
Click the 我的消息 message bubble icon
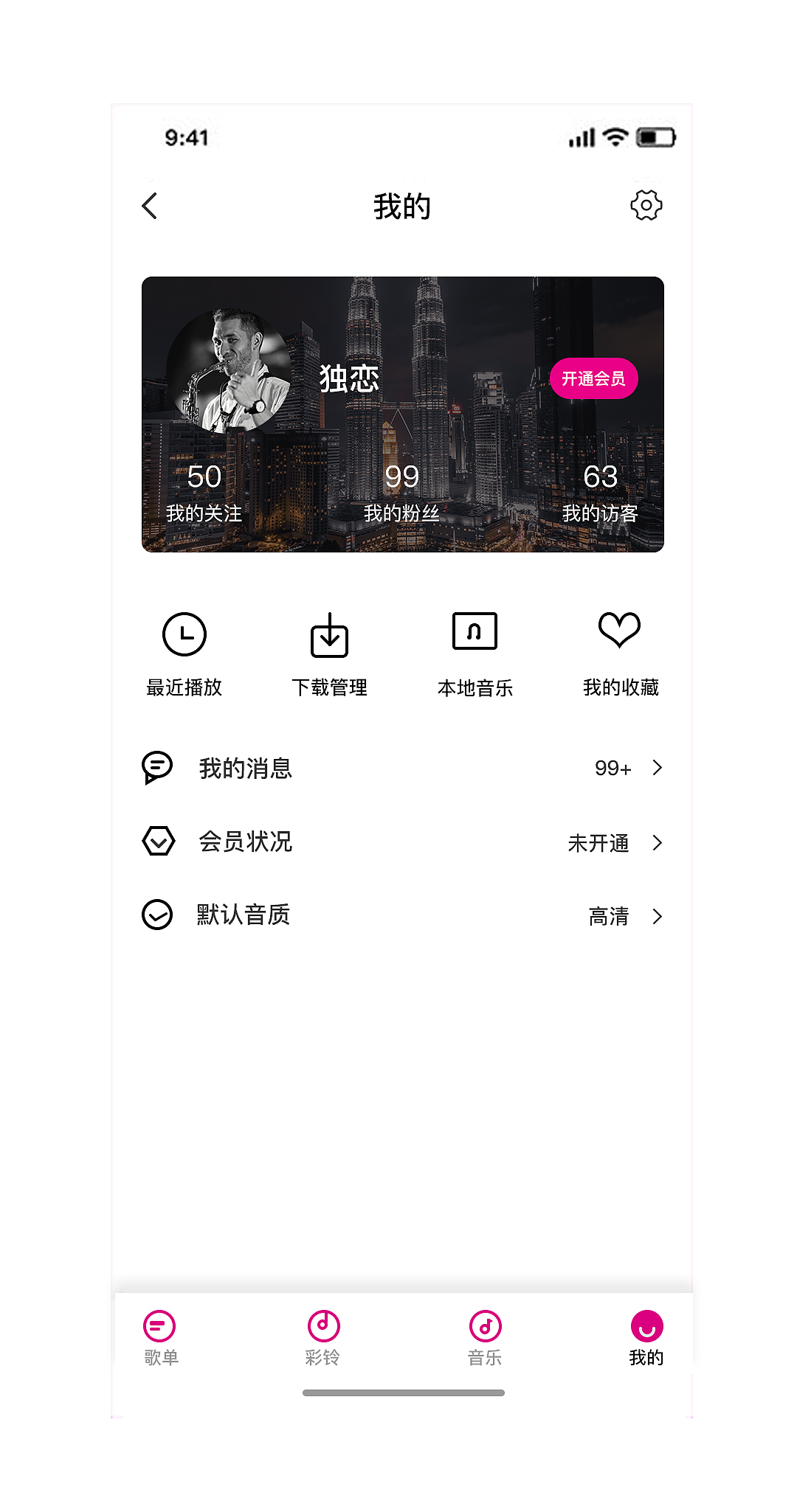155,769
